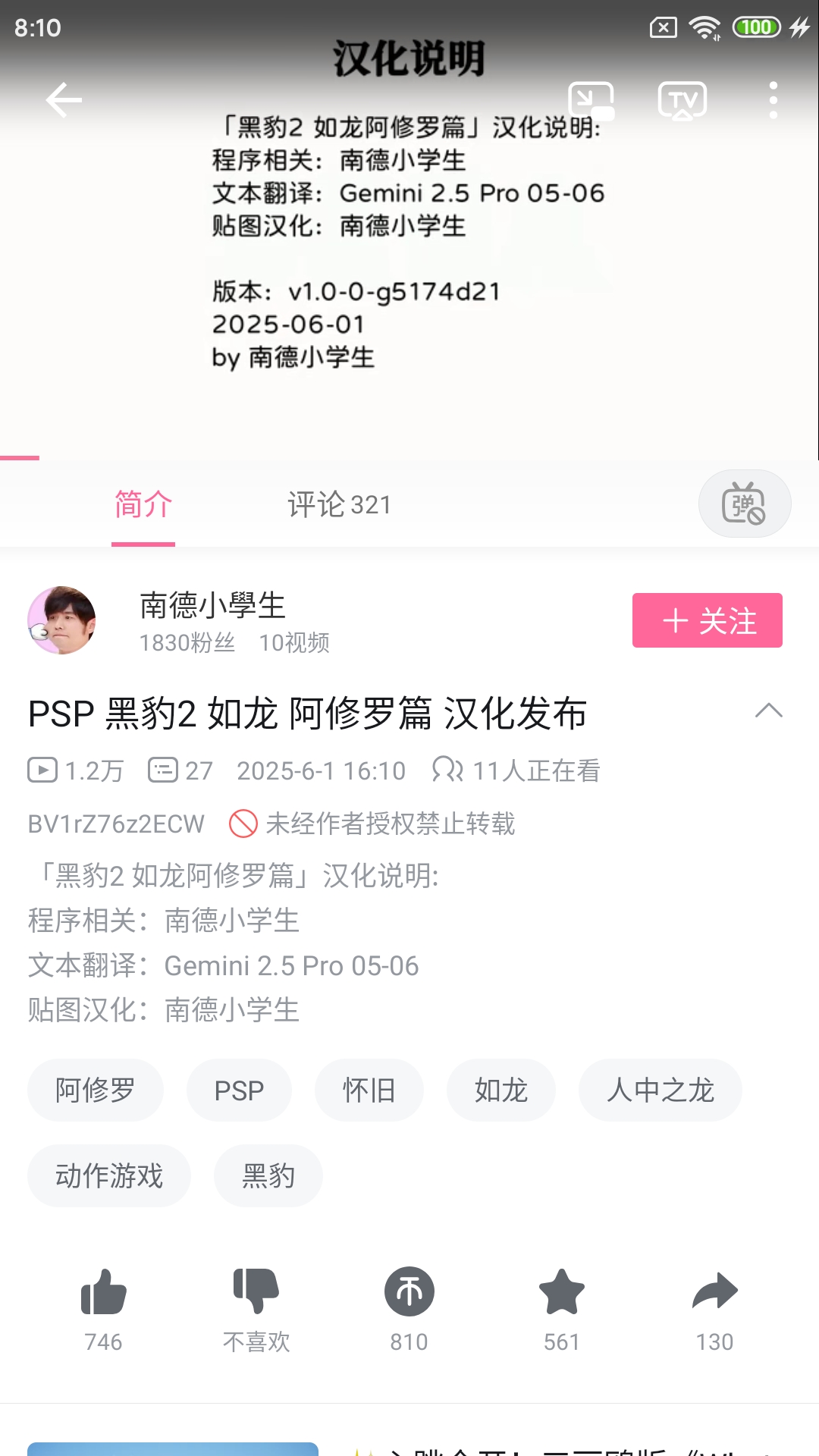Screen dimensions: 819x1456
Task: Mark the video as 不喜欢
Action: (256, 1292)
